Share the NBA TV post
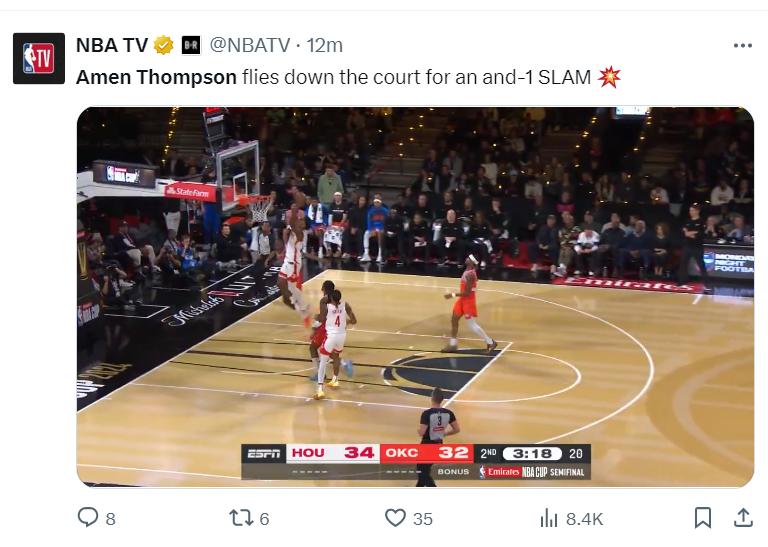Image resolution: width=768 pixels, height=547 pixels. pyautogui.click(x=743, y=518)
